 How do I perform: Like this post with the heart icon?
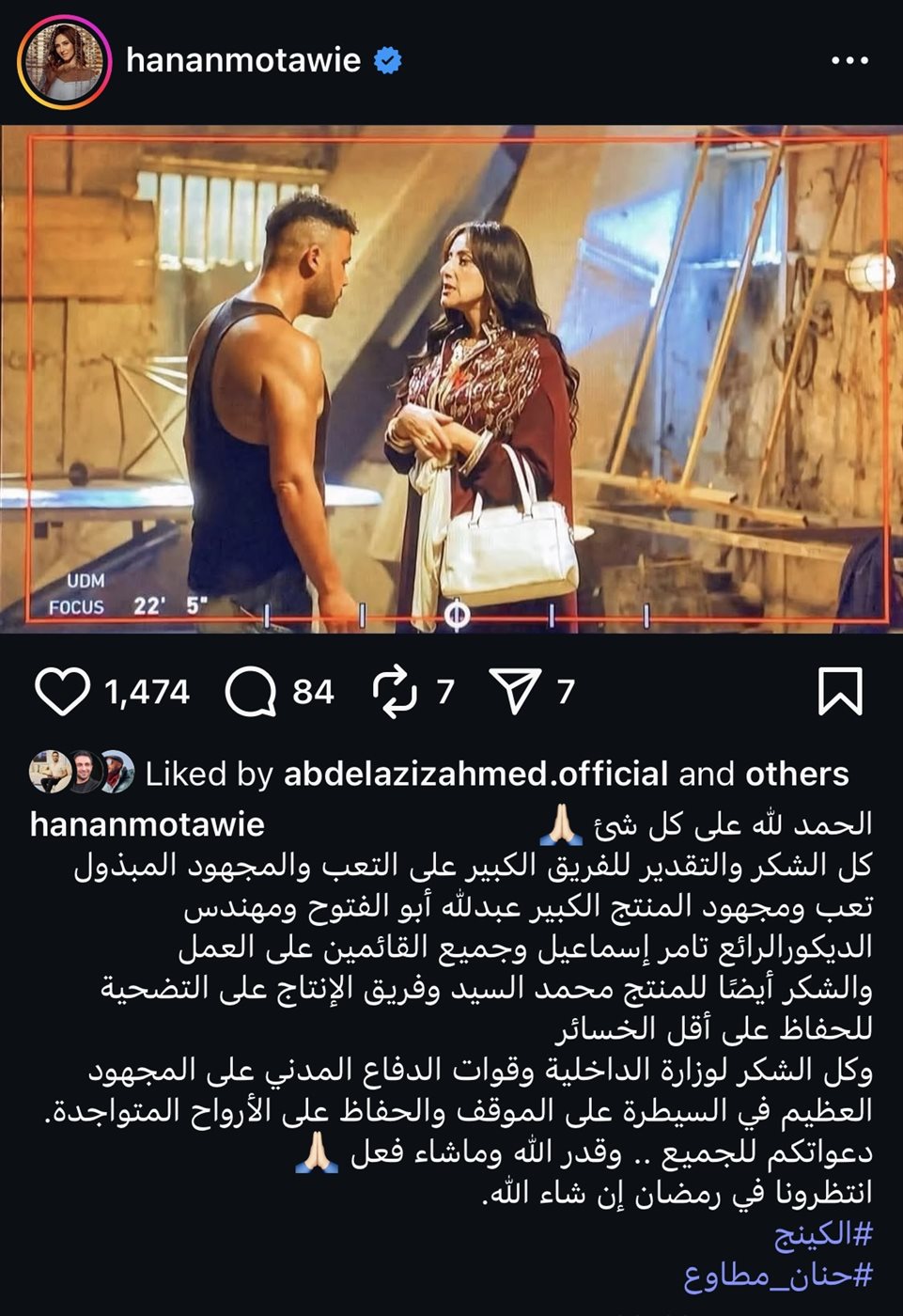click(x=62, y=692)
